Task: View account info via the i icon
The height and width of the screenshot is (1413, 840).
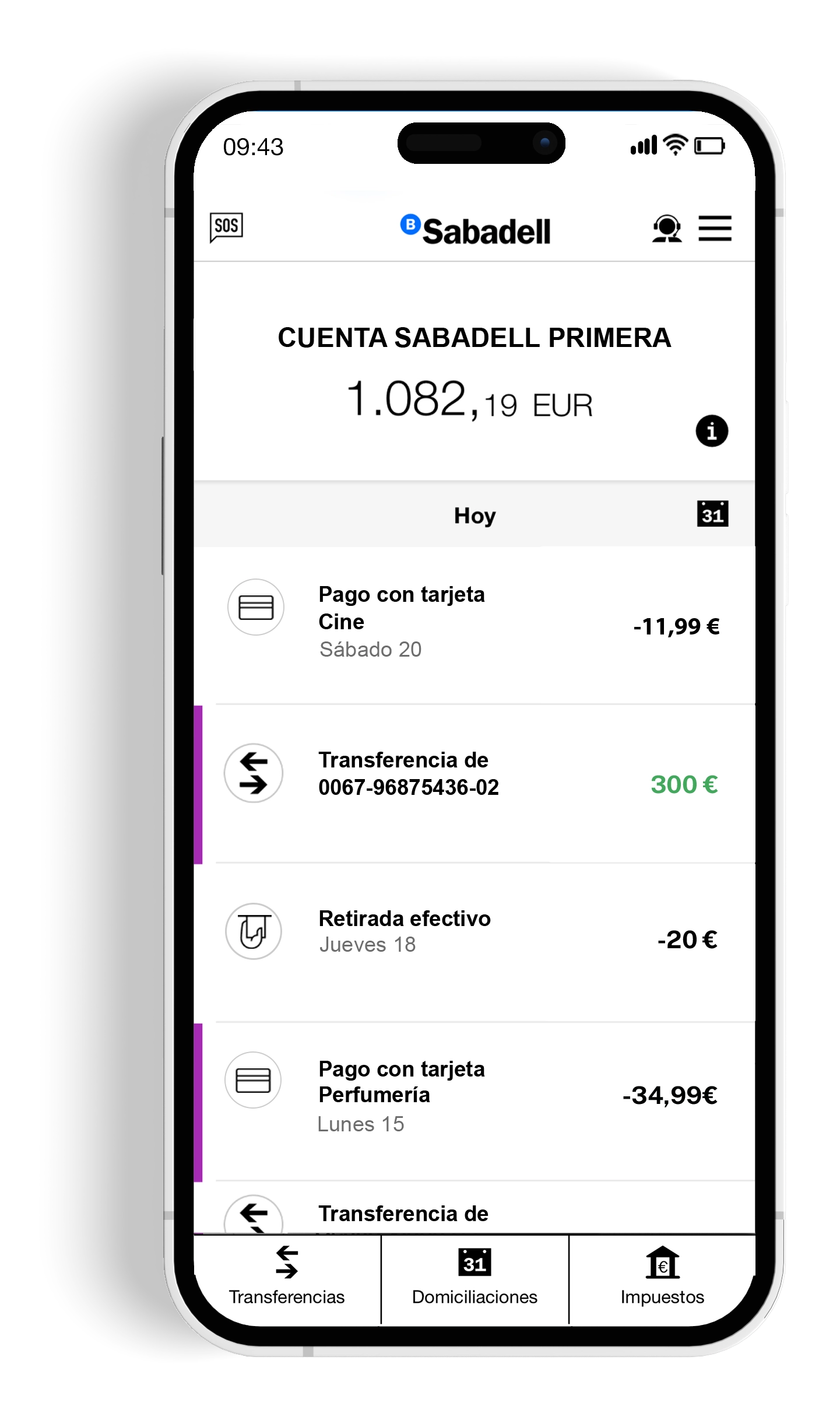Action: pos(711,432)
